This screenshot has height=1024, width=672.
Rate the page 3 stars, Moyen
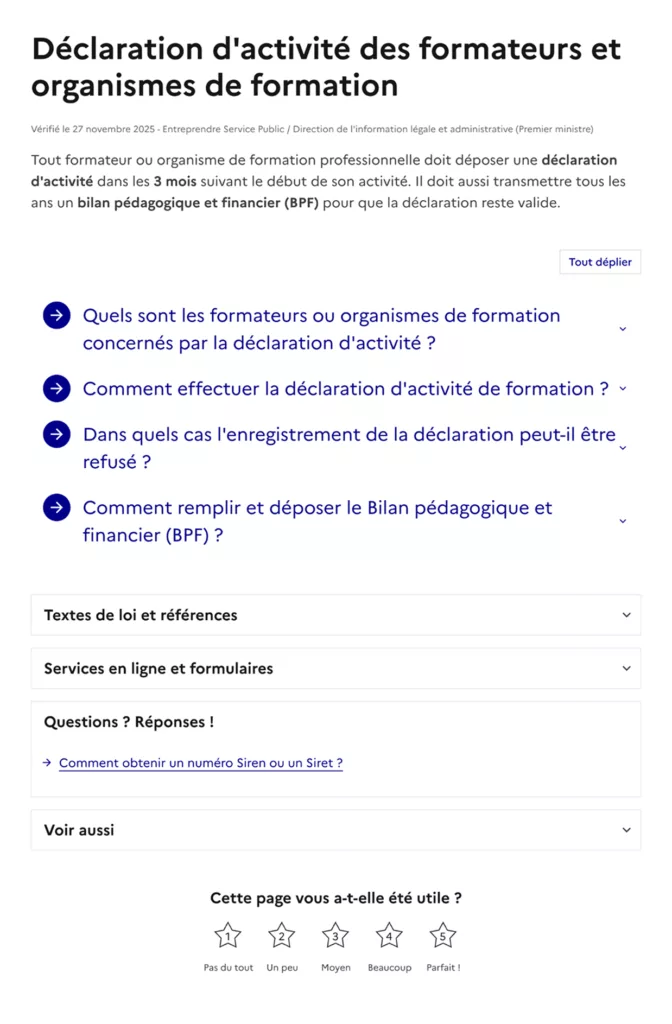point(335,936)
